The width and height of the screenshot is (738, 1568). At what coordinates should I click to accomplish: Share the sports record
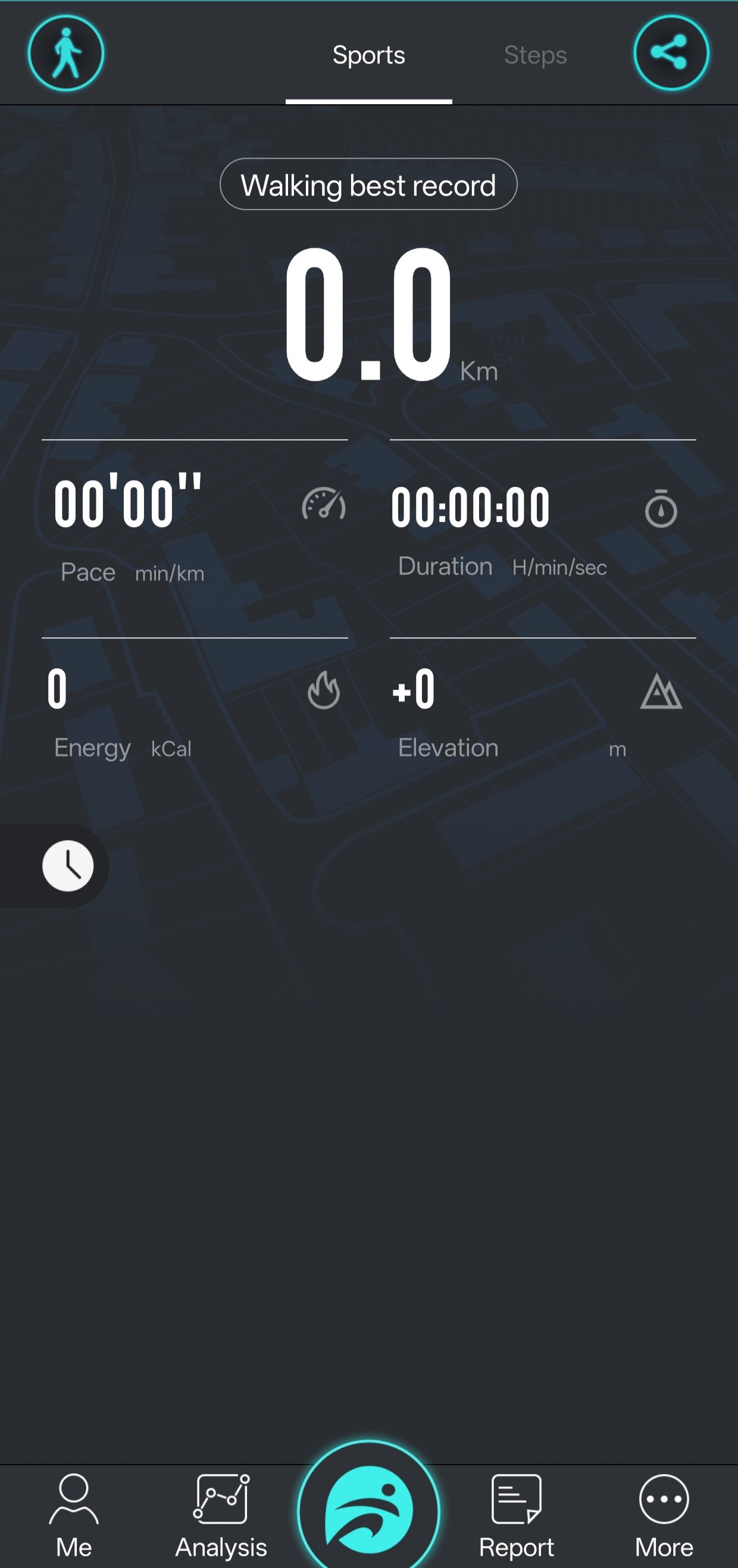671,53
